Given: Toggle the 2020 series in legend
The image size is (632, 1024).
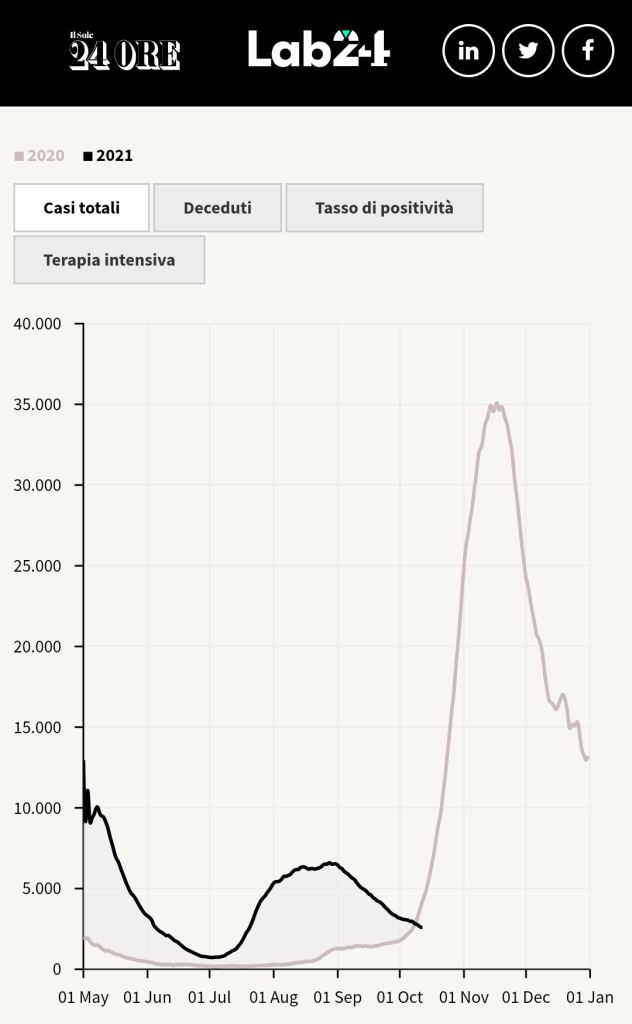Looking at the screenshot, I should click(x=40, y=156).
